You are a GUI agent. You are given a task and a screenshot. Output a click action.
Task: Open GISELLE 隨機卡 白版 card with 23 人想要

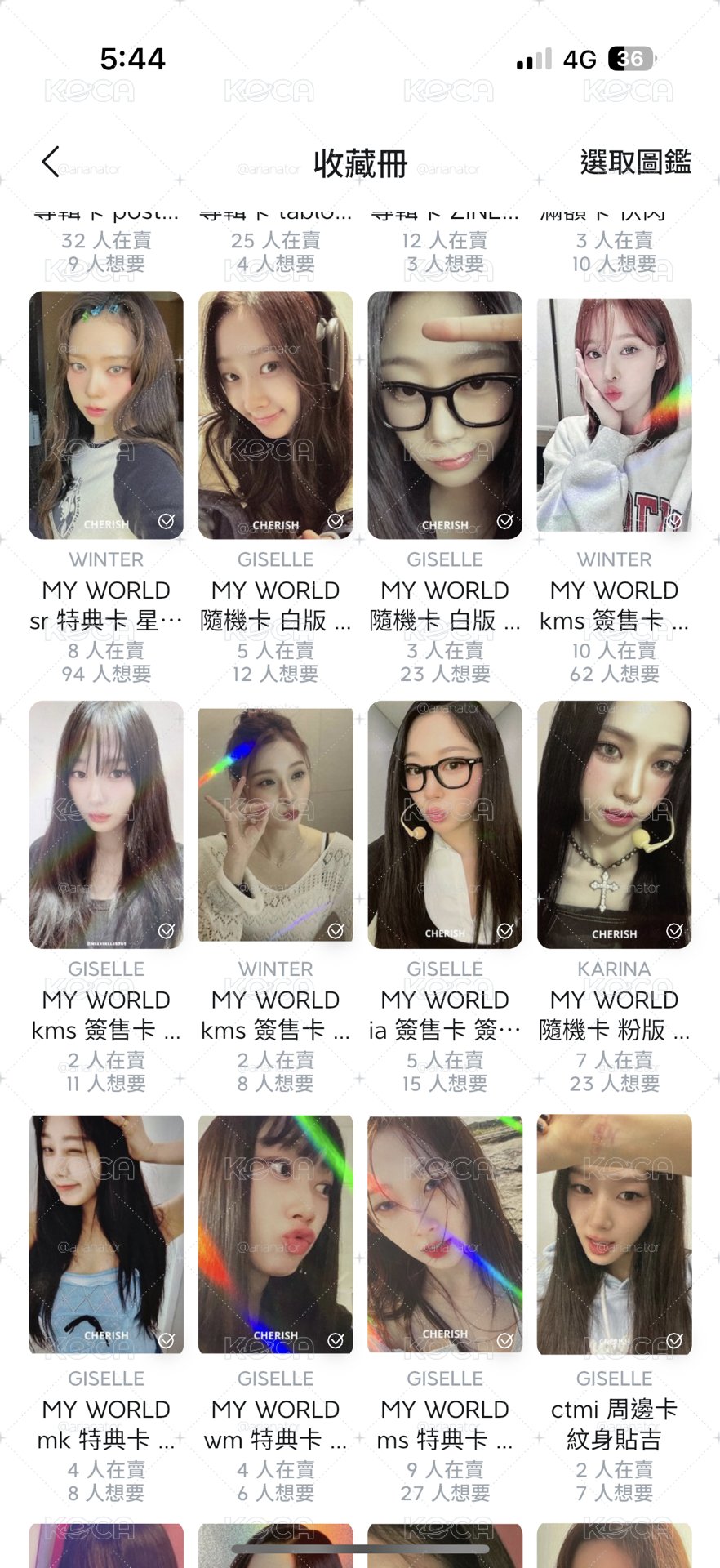(x=445, y=415)
